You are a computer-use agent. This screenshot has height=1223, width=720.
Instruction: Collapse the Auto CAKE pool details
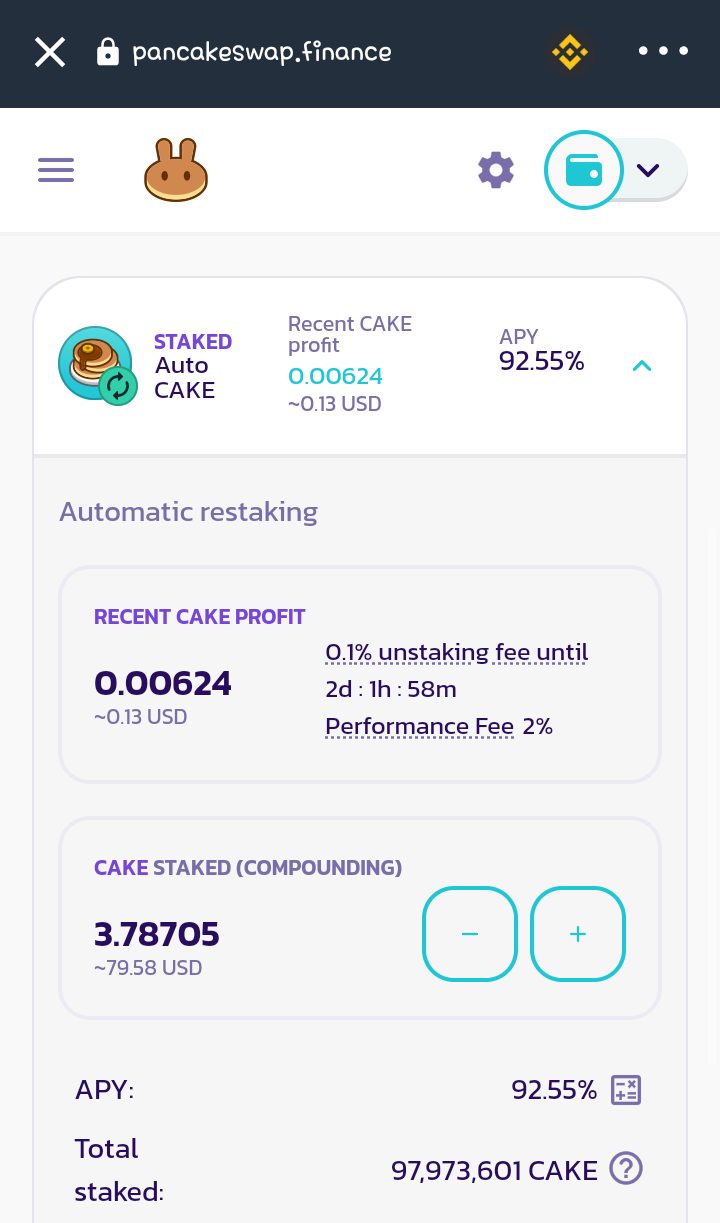point(642,366)
